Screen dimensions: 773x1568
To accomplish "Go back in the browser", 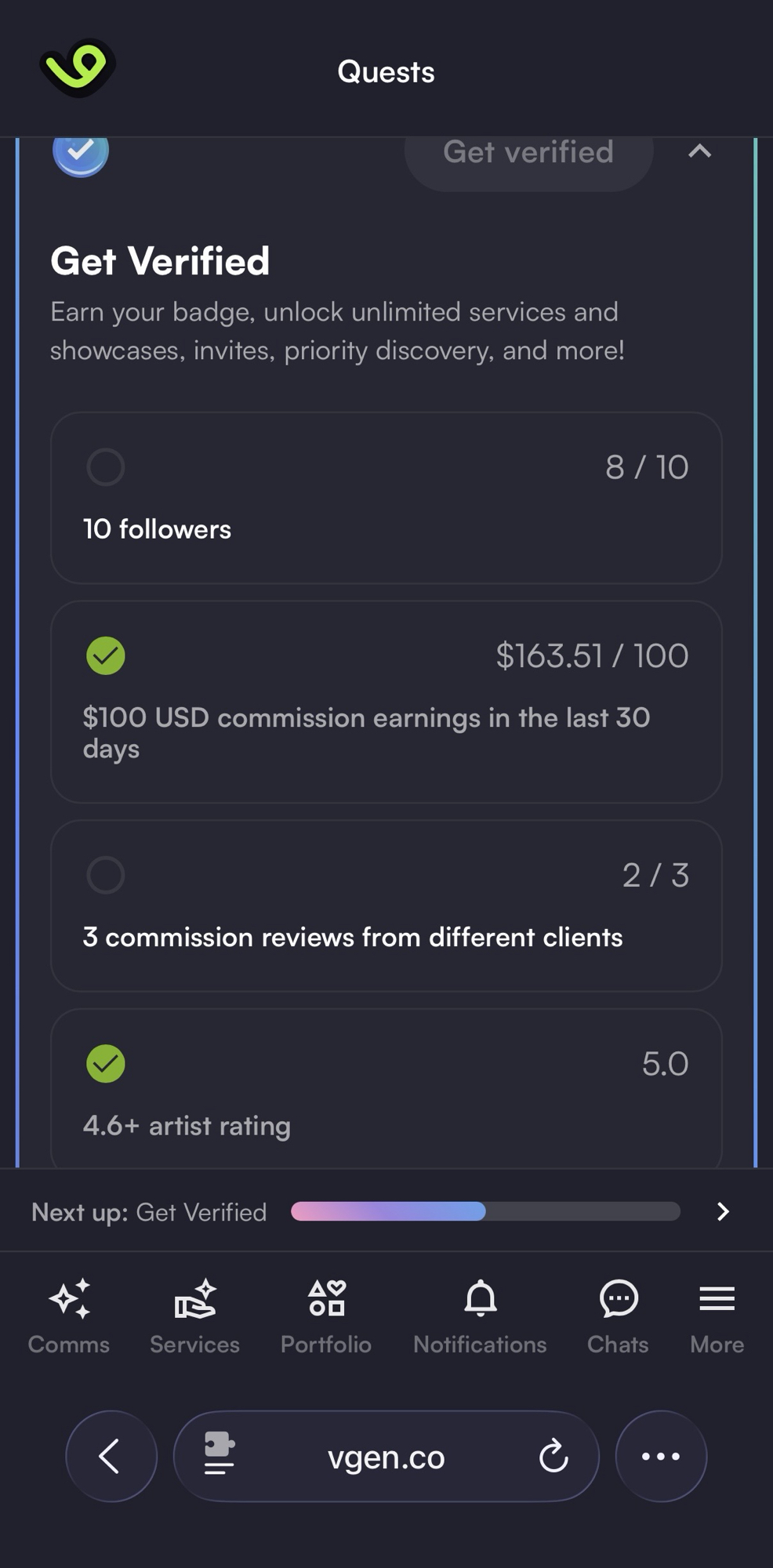I will tap(111, 1457).
